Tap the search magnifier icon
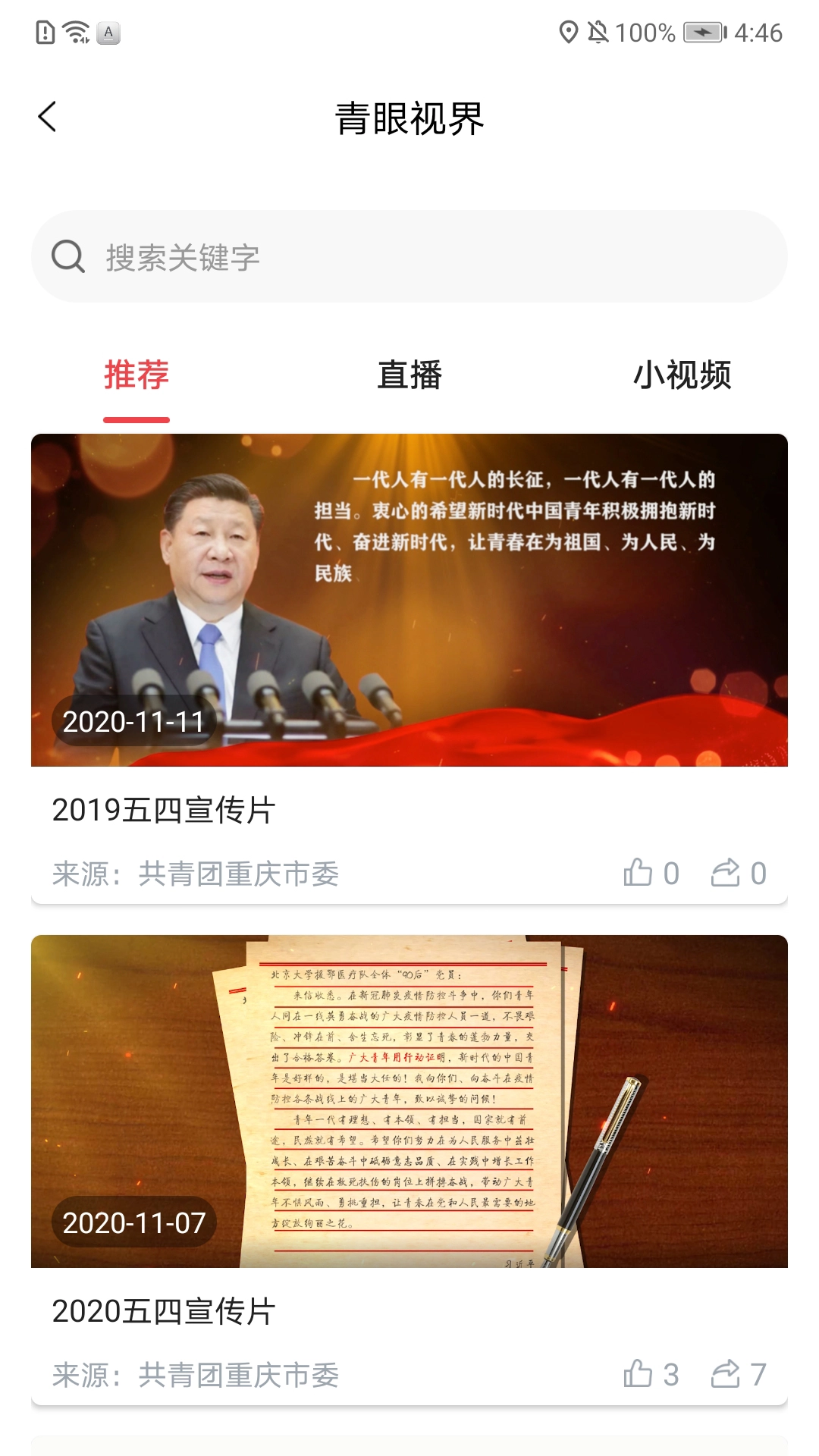 coord(68,258)
